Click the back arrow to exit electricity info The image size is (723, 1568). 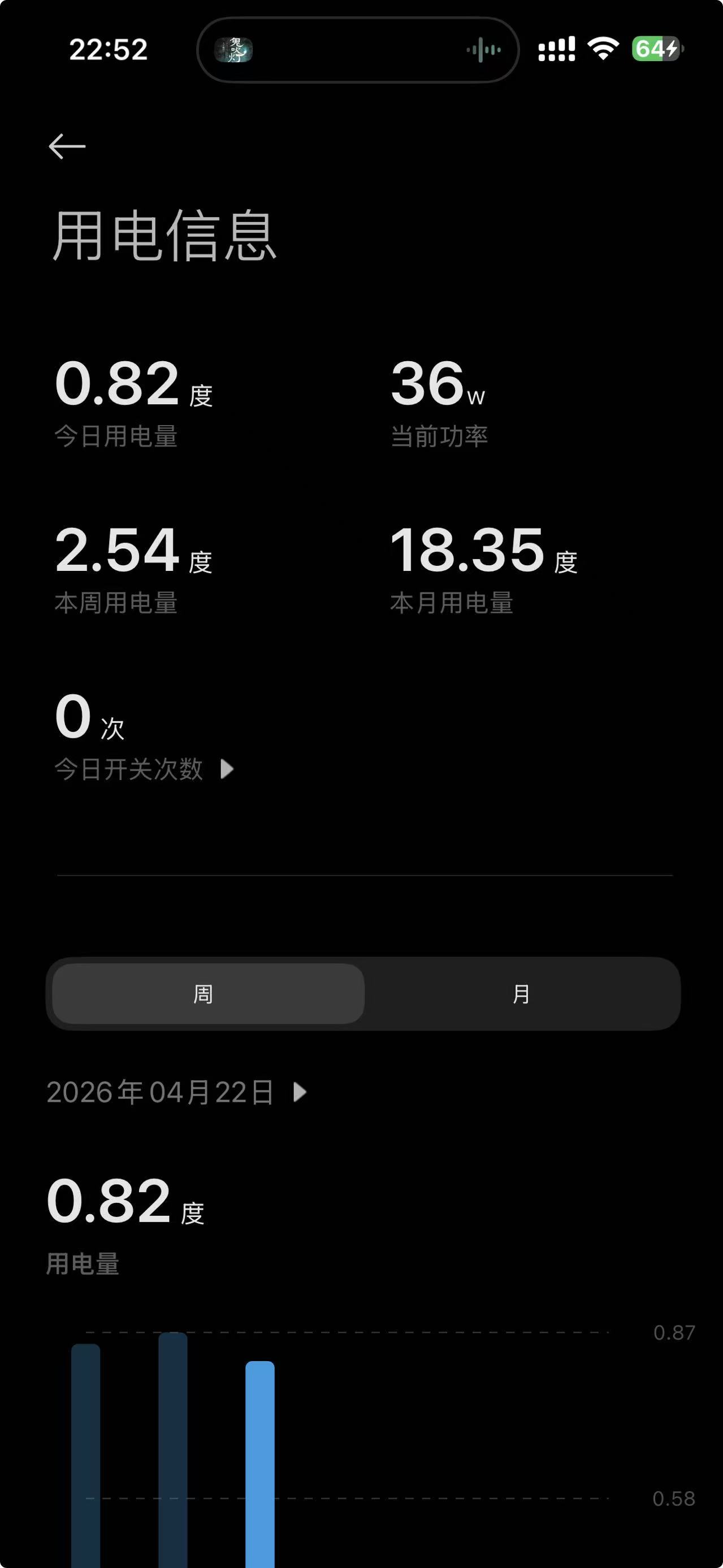point(68,146)
